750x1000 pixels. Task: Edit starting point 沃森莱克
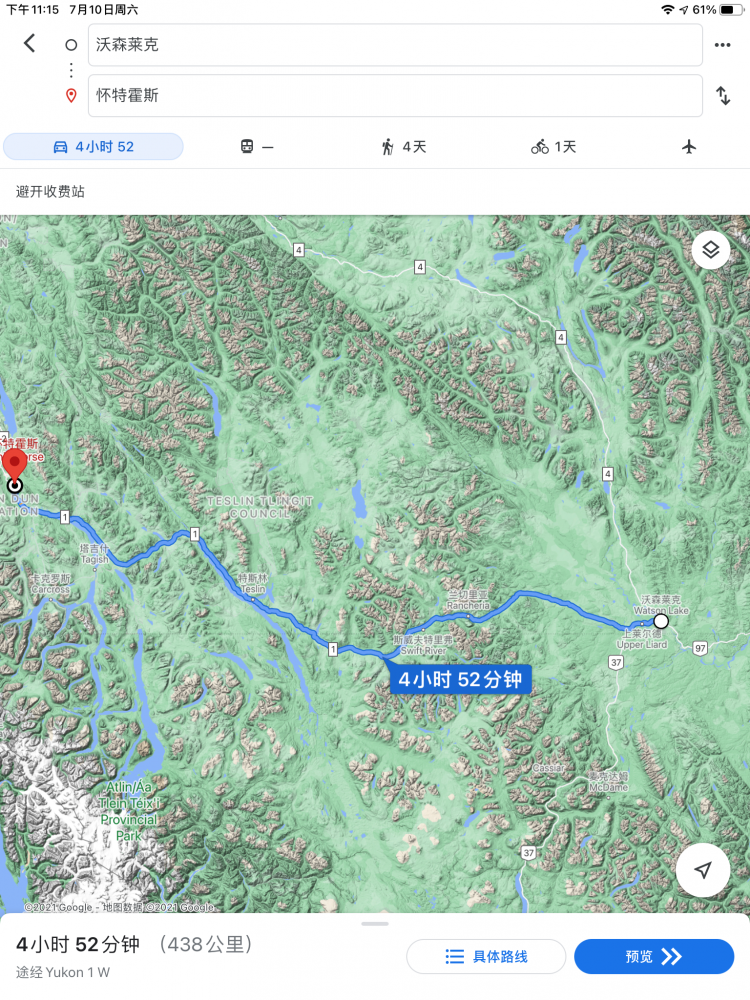394,45
